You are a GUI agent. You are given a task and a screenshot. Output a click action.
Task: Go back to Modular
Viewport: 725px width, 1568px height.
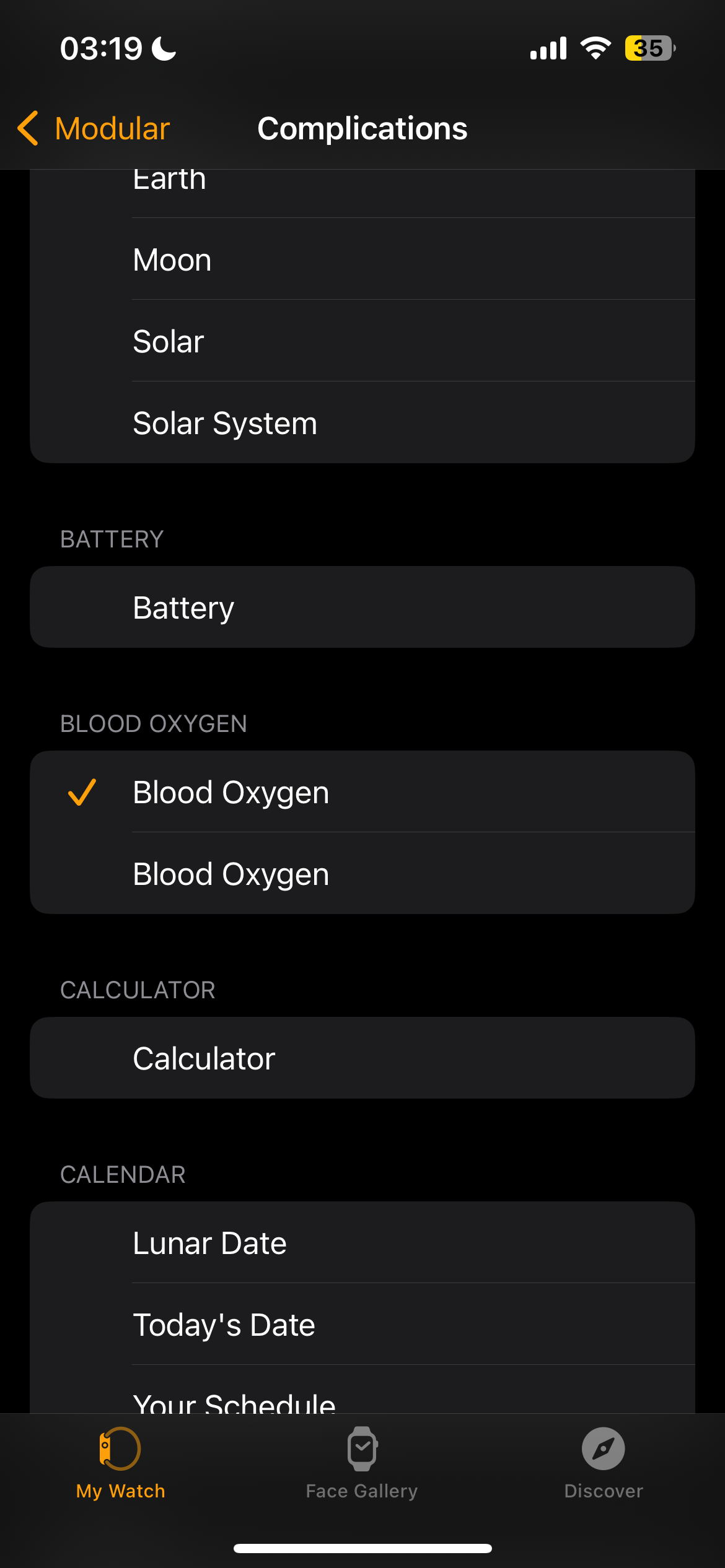coord(94,129)
